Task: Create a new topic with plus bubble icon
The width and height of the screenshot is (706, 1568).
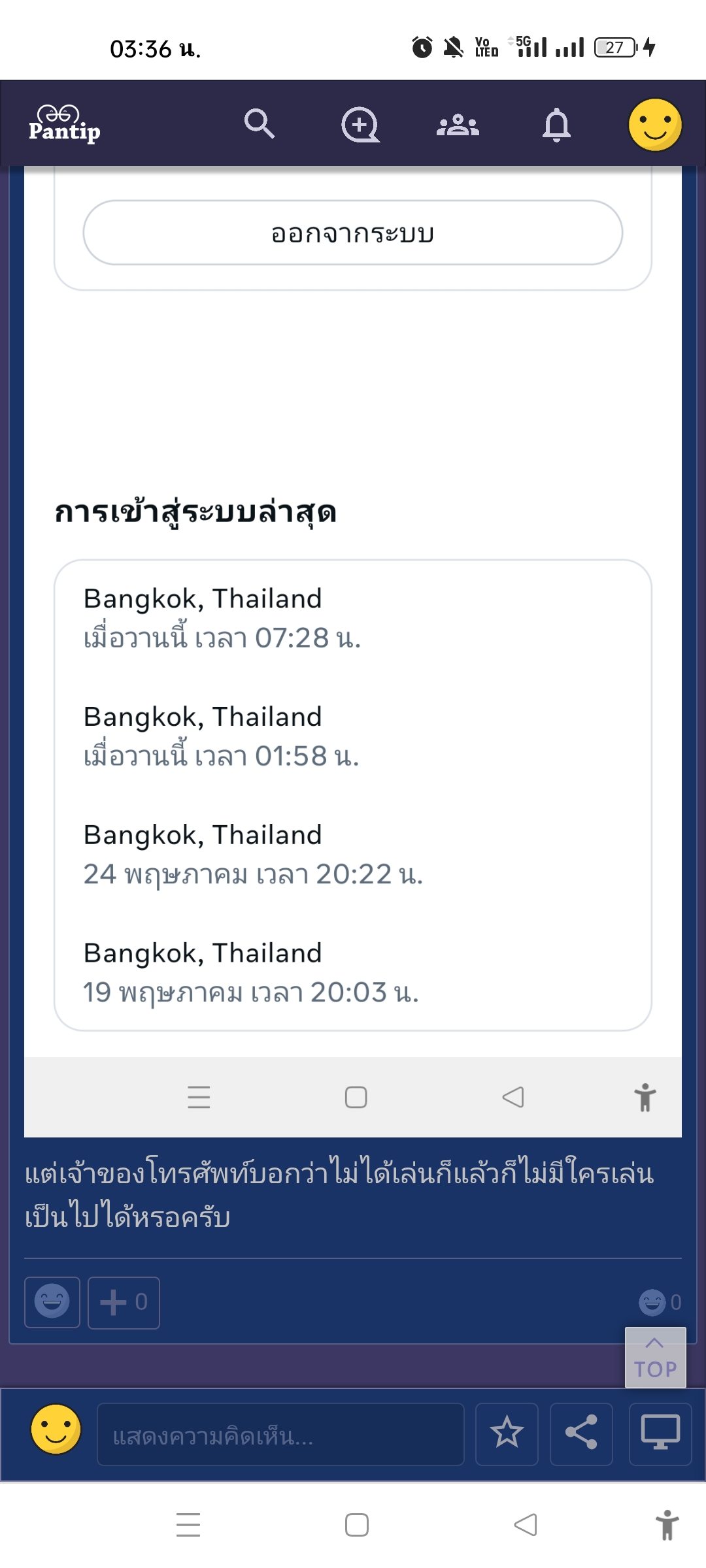Action: tap(360, 124)
